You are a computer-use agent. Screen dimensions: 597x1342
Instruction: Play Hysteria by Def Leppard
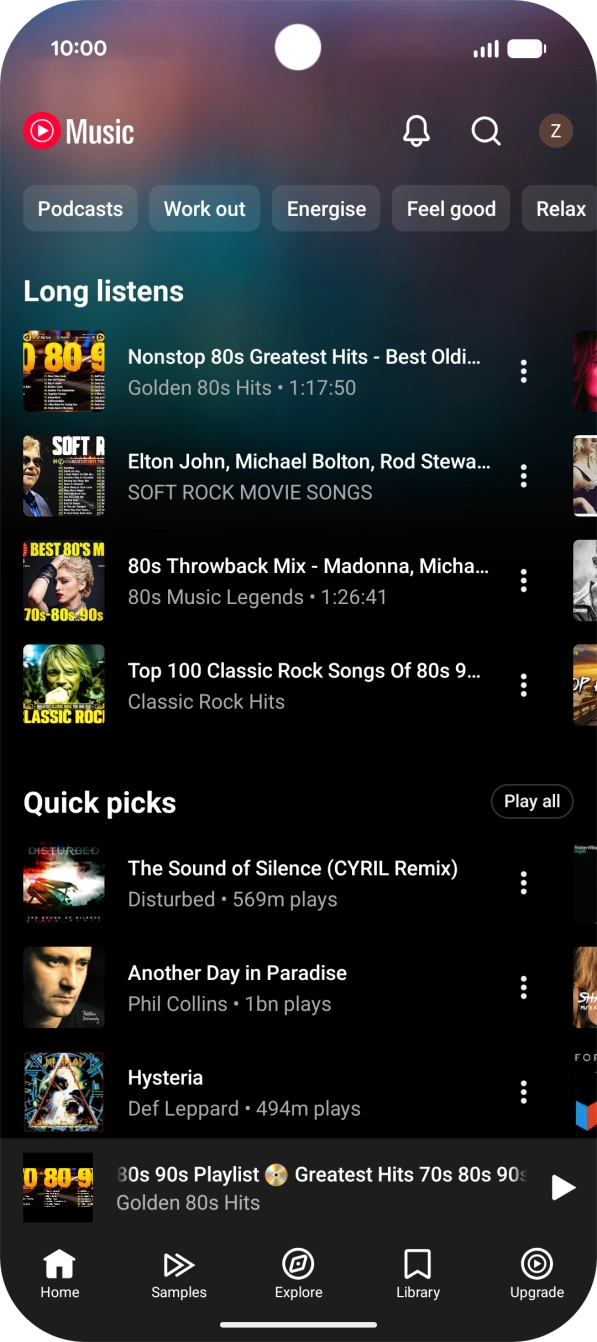260,1092
